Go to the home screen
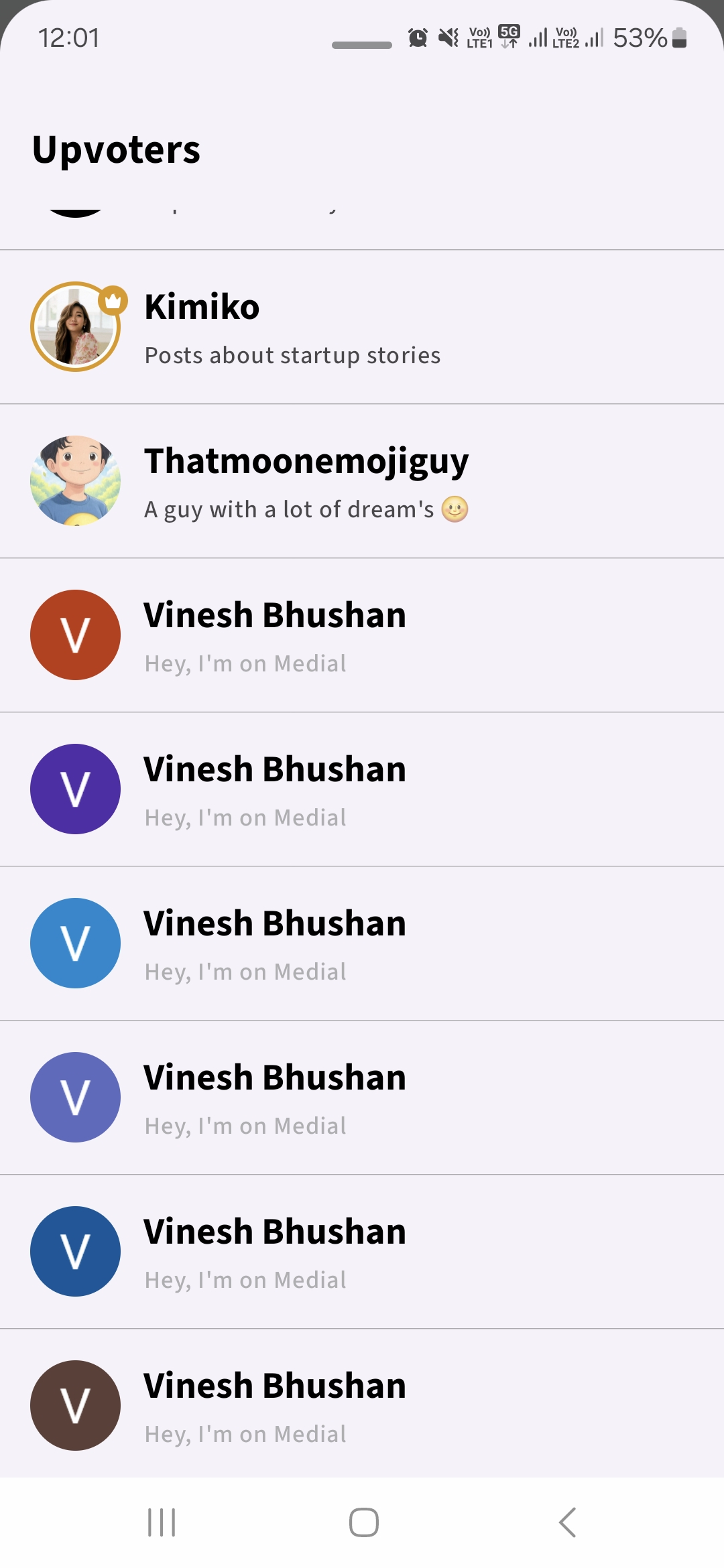Screen dimensions: 724x1568 point(363,1522)
